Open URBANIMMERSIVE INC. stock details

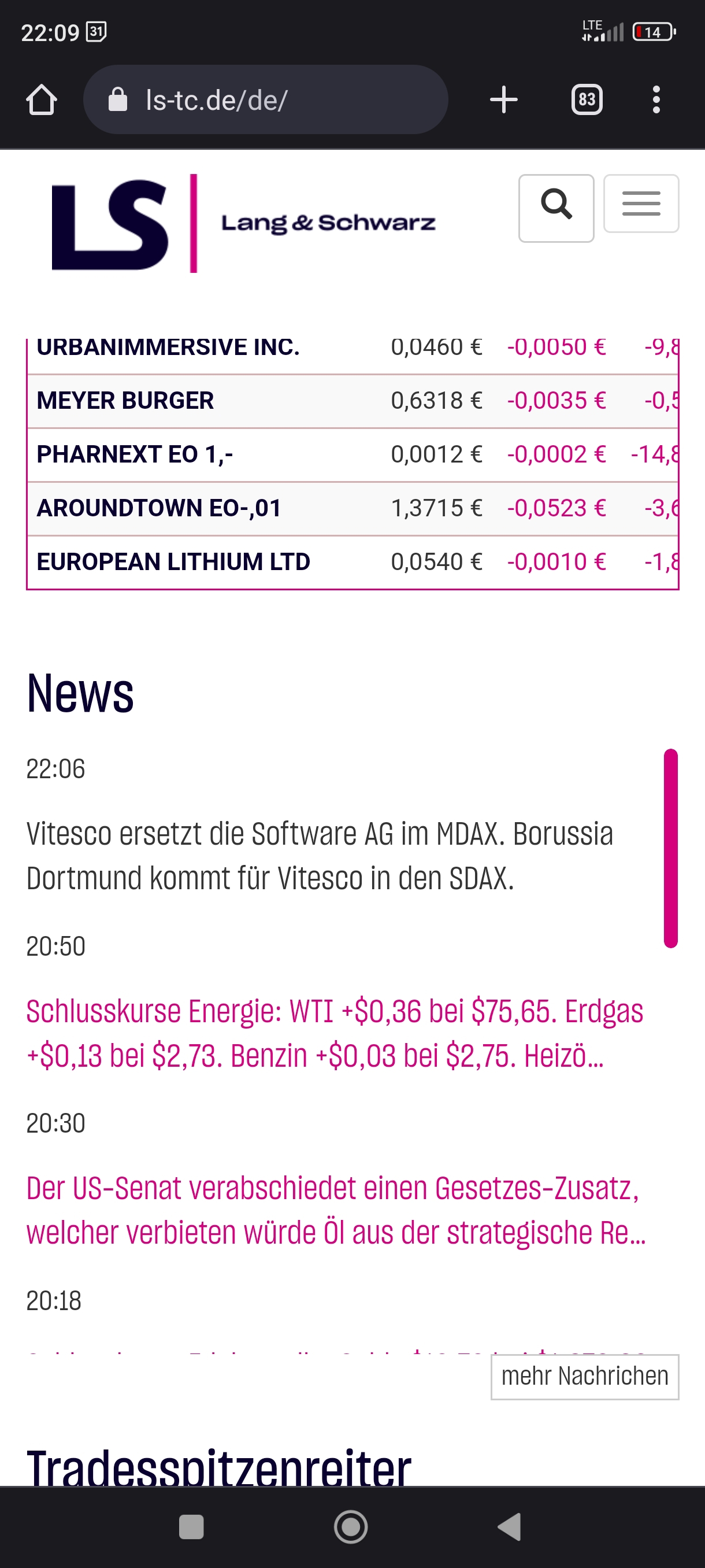coord(168,347)
